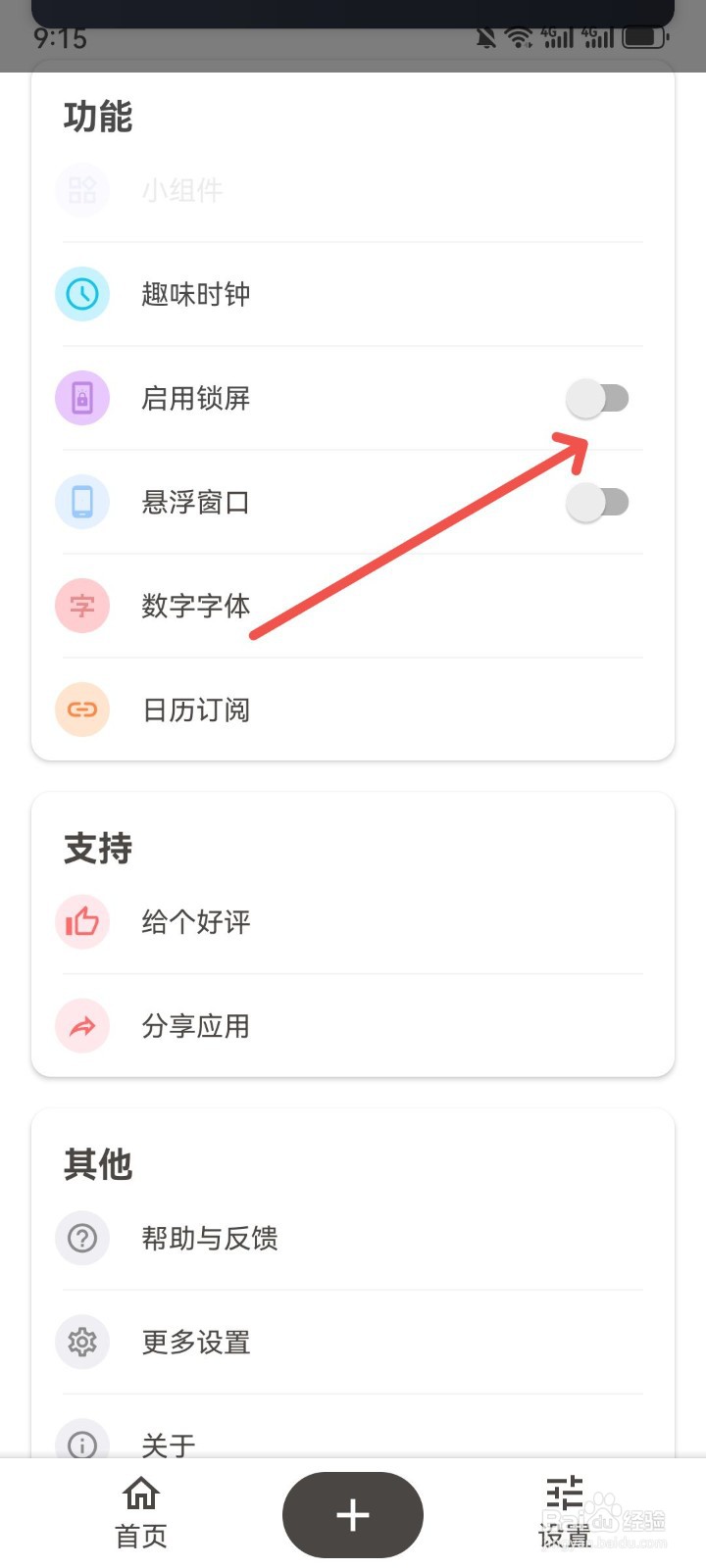This screenshot has width=706, height=1568.
Task: Click the purple lock screen icon
Action: [81, 398]
